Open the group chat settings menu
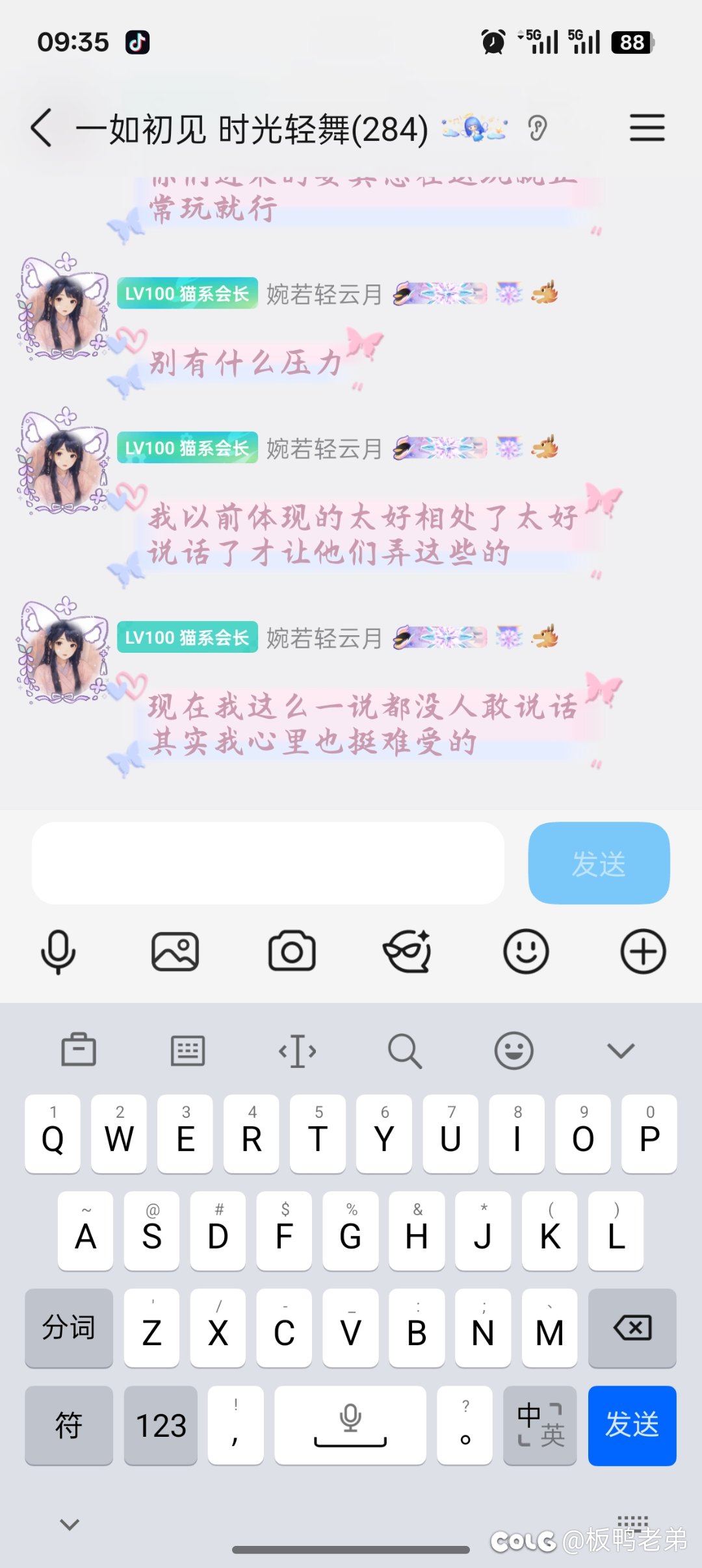The width and height of the screenshot is (702, 1568). click(x=647, y=128)
